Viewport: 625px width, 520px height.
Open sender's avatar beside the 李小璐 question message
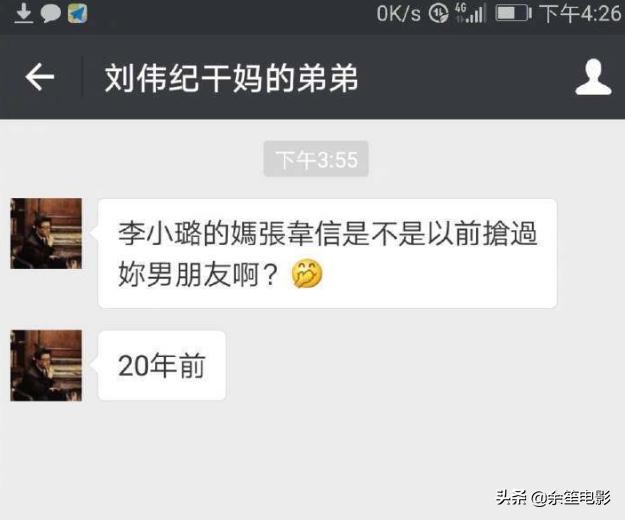click(x=46, y=233)
